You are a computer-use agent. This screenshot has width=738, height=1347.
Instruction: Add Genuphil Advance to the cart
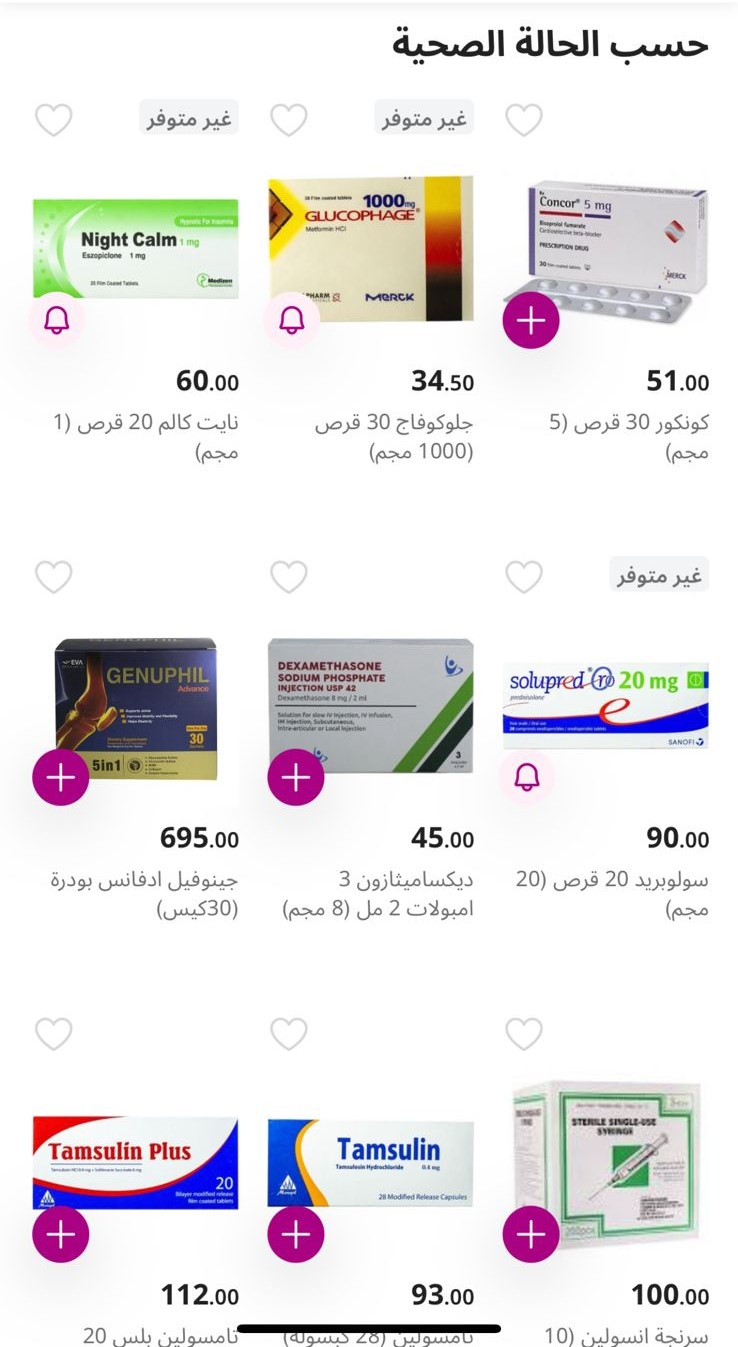[x=61, y=777]
